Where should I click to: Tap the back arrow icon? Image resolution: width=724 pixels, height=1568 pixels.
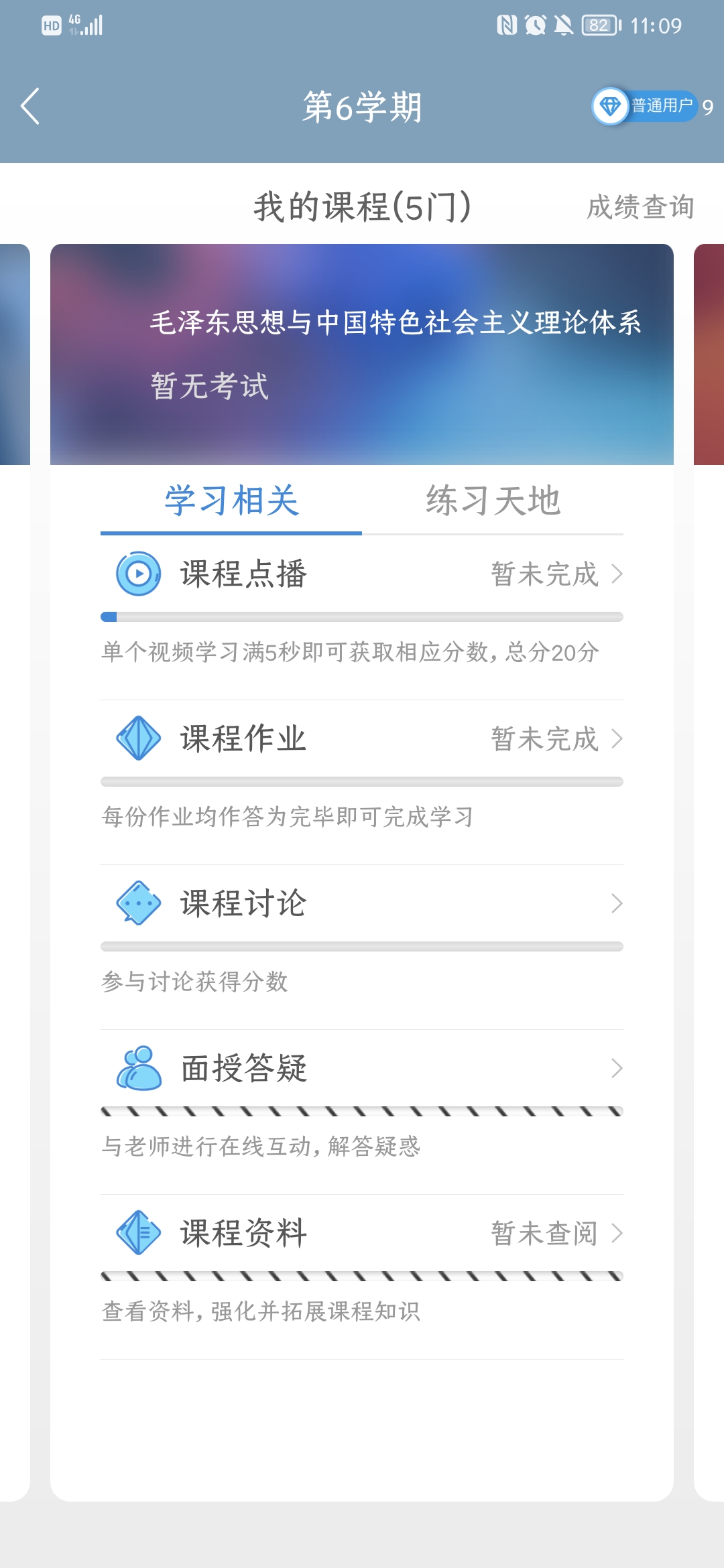29,107
